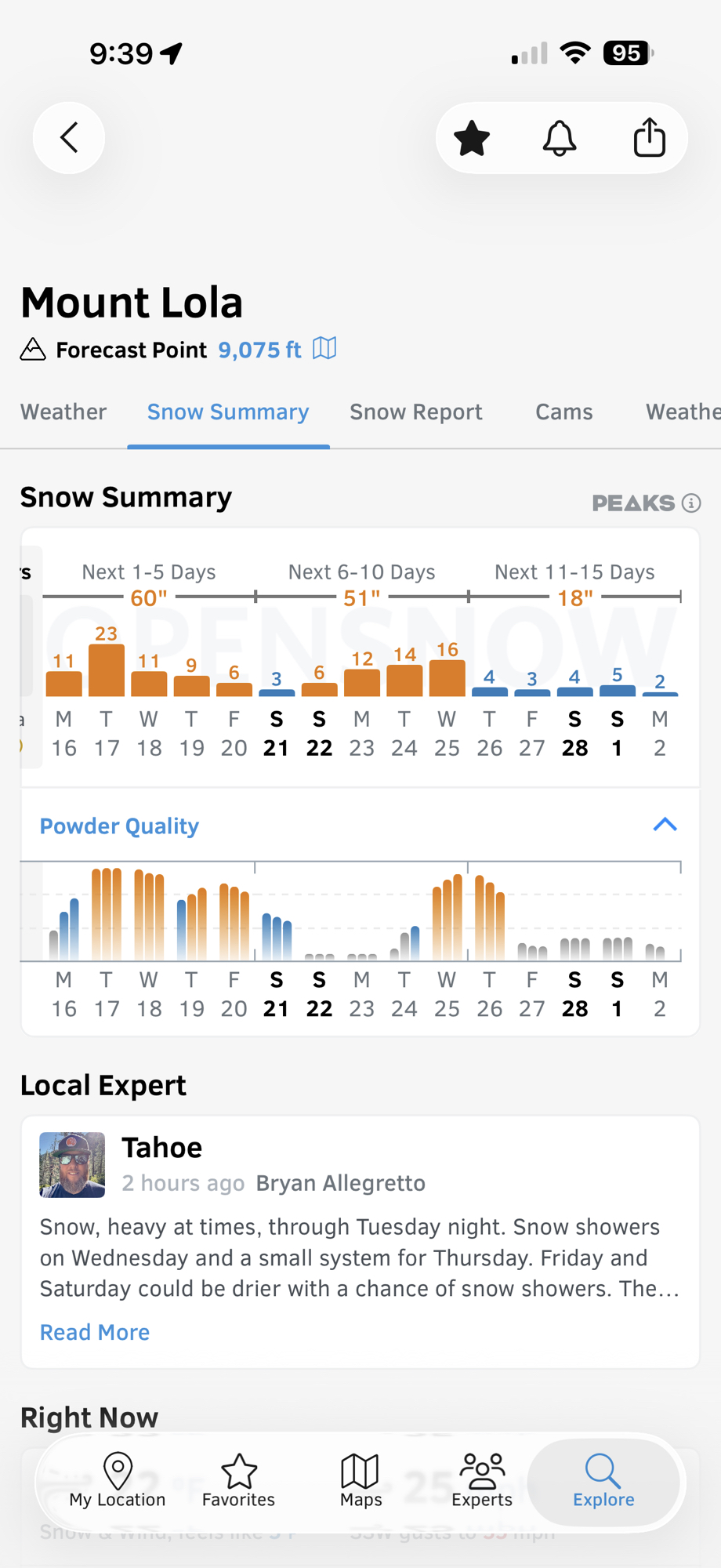Read more of the Tahoe expert forecast
The image size is (721, 1568).
pos(95,1332)
